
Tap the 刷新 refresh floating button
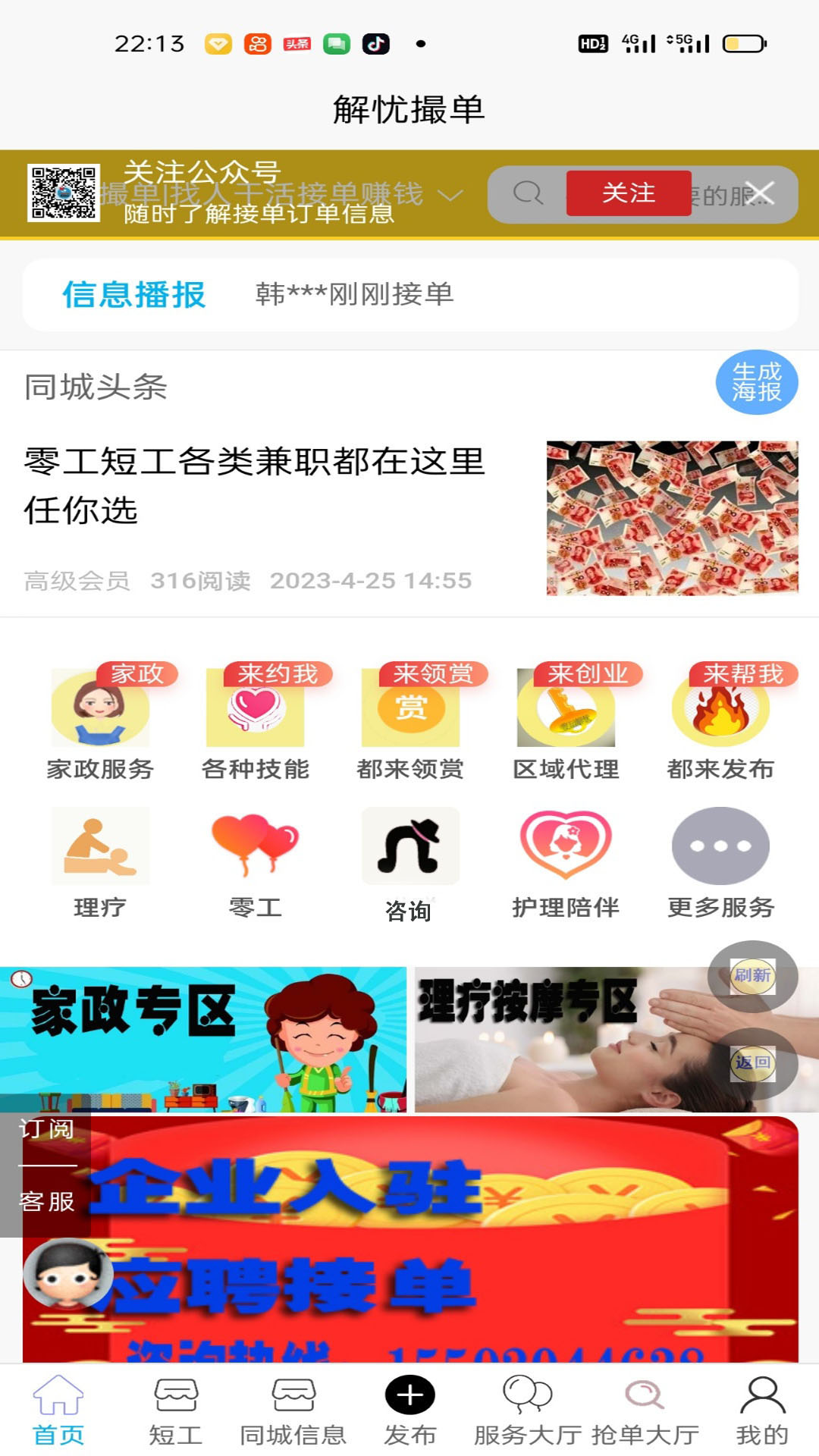[752, 976]
